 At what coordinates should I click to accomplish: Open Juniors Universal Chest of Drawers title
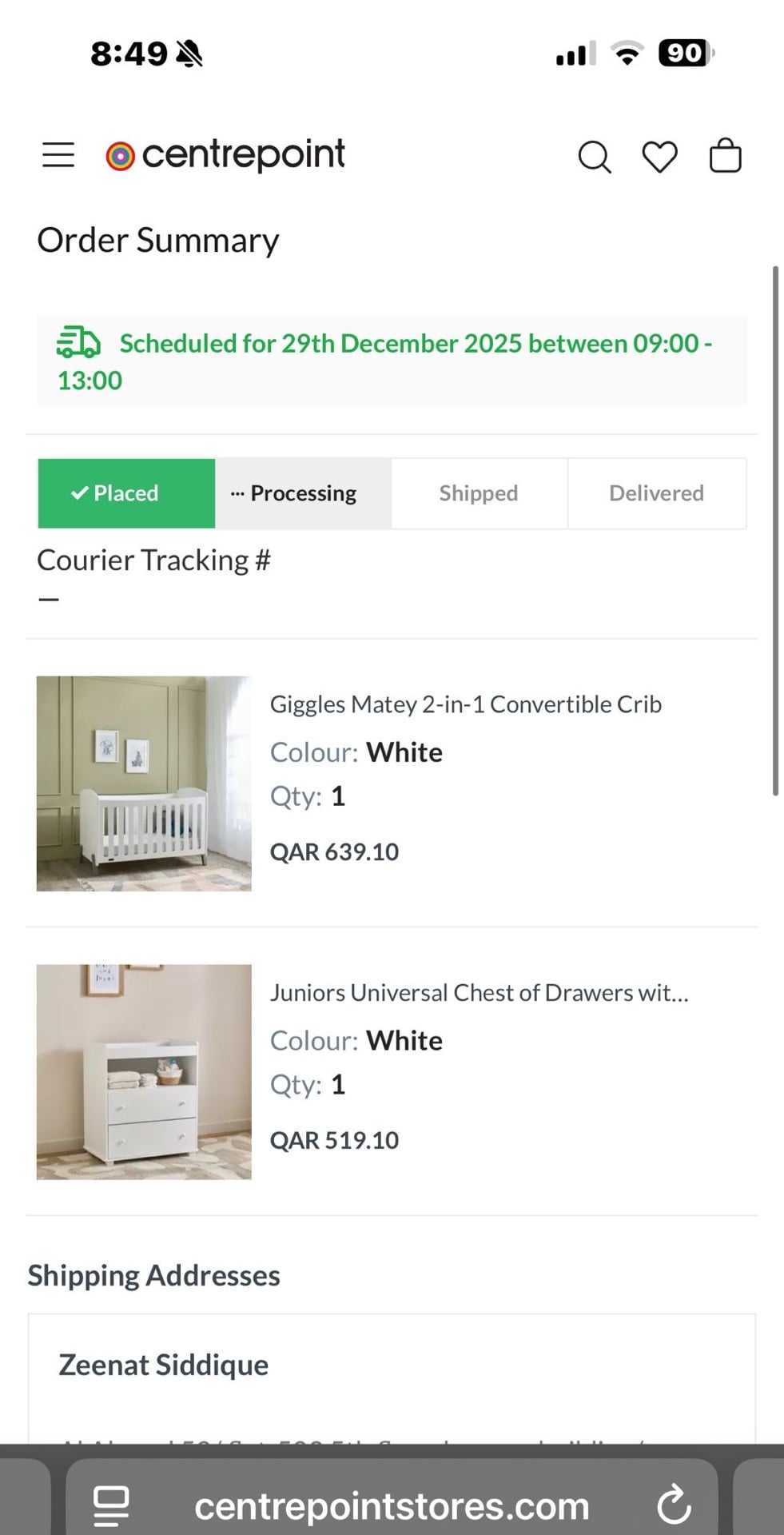pyautogui.click(x=480, y=993)
